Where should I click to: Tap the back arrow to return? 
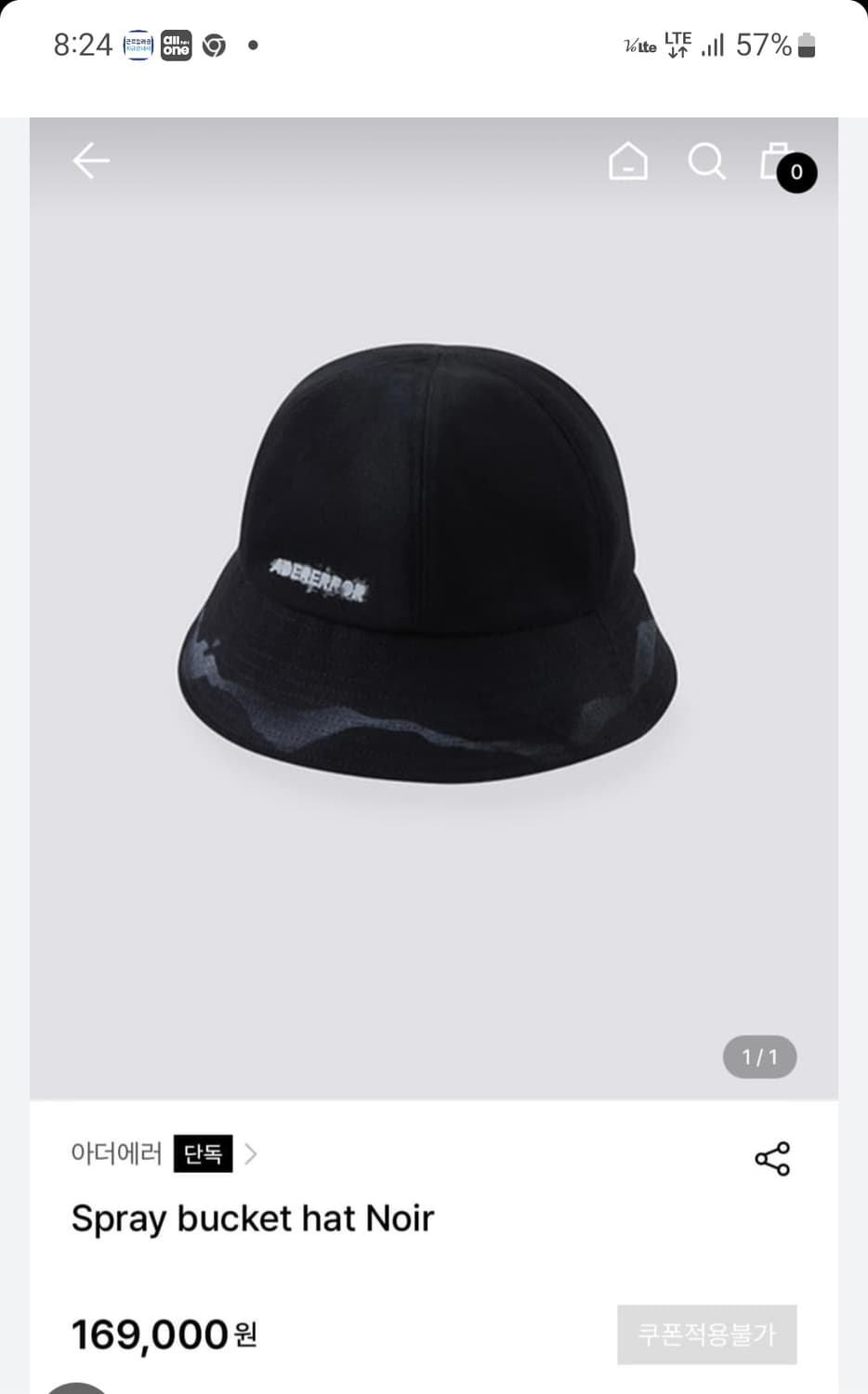point(90,159)
